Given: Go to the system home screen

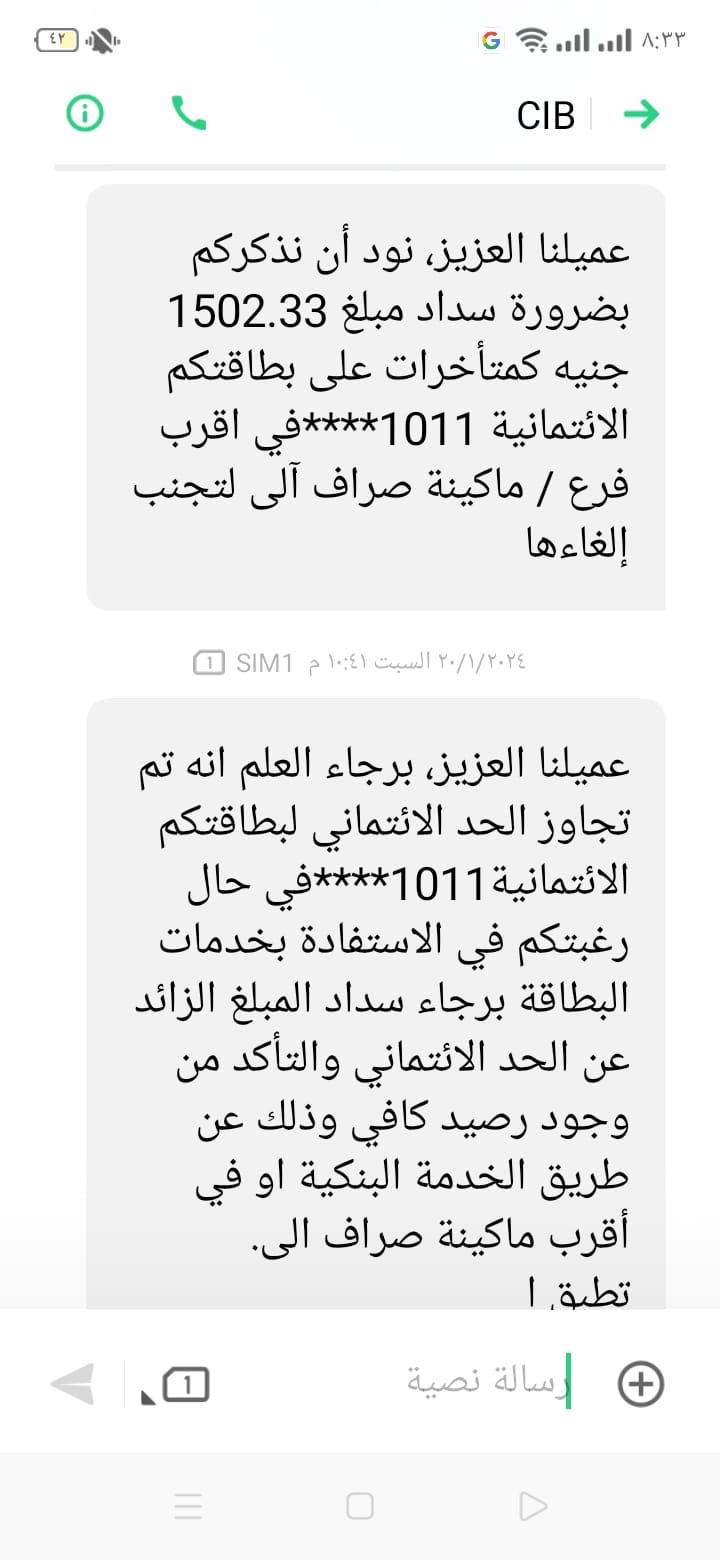Looking at the screenshot, I should point(359,1506).
